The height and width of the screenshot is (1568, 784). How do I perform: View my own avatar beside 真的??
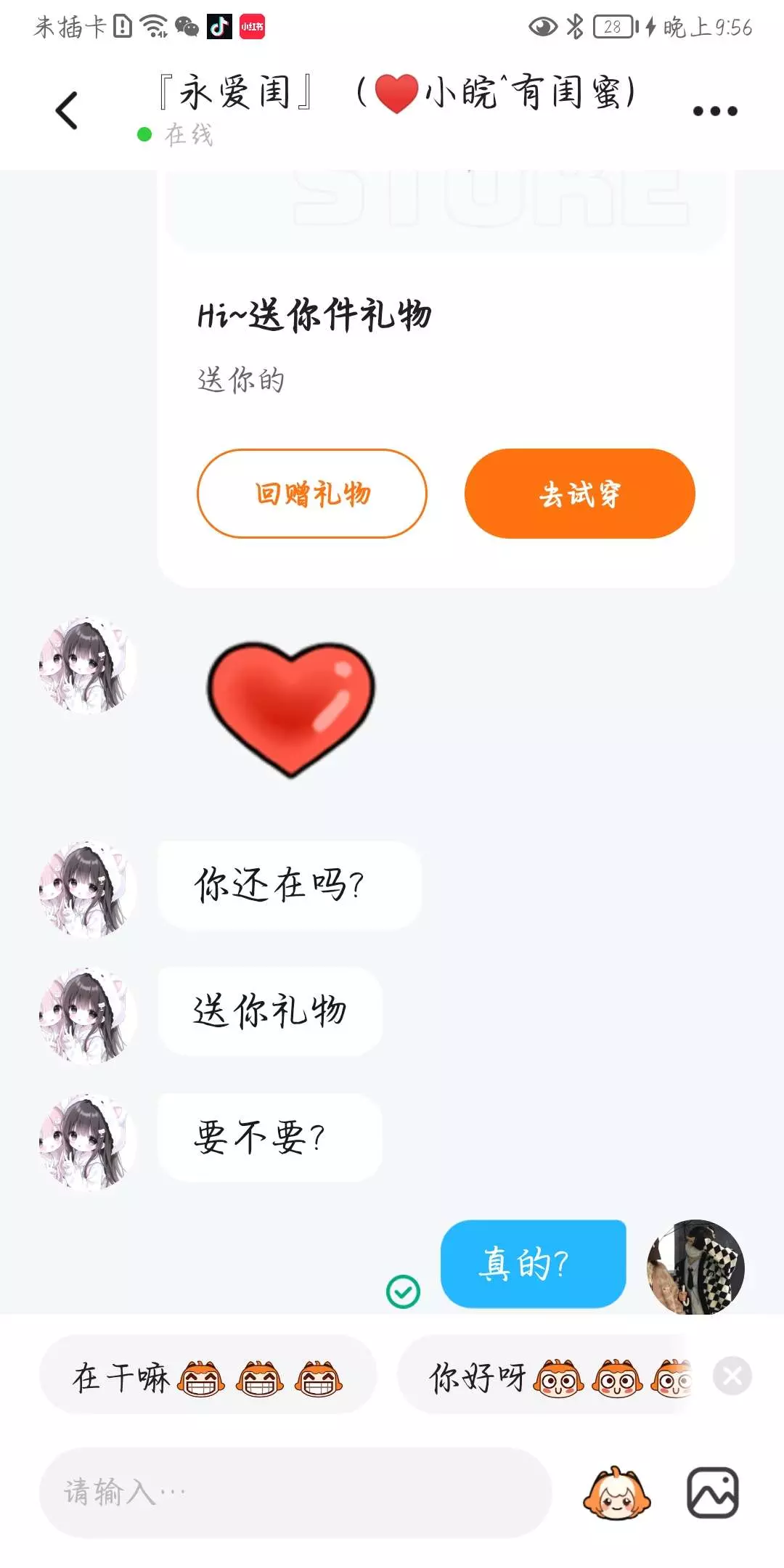pyautogui.click(x=695, y=1267)
